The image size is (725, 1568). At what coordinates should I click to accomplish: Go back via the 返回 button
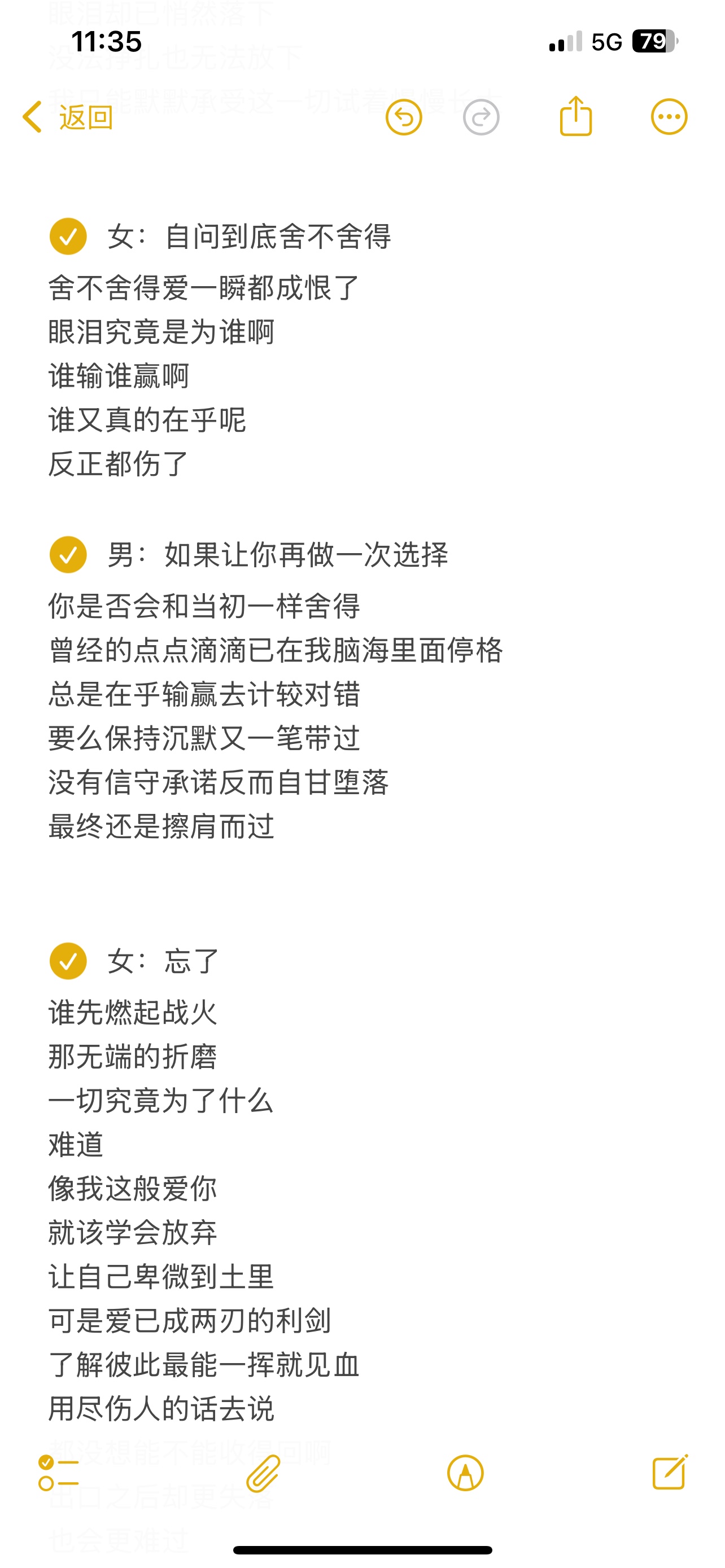[68, 117]
